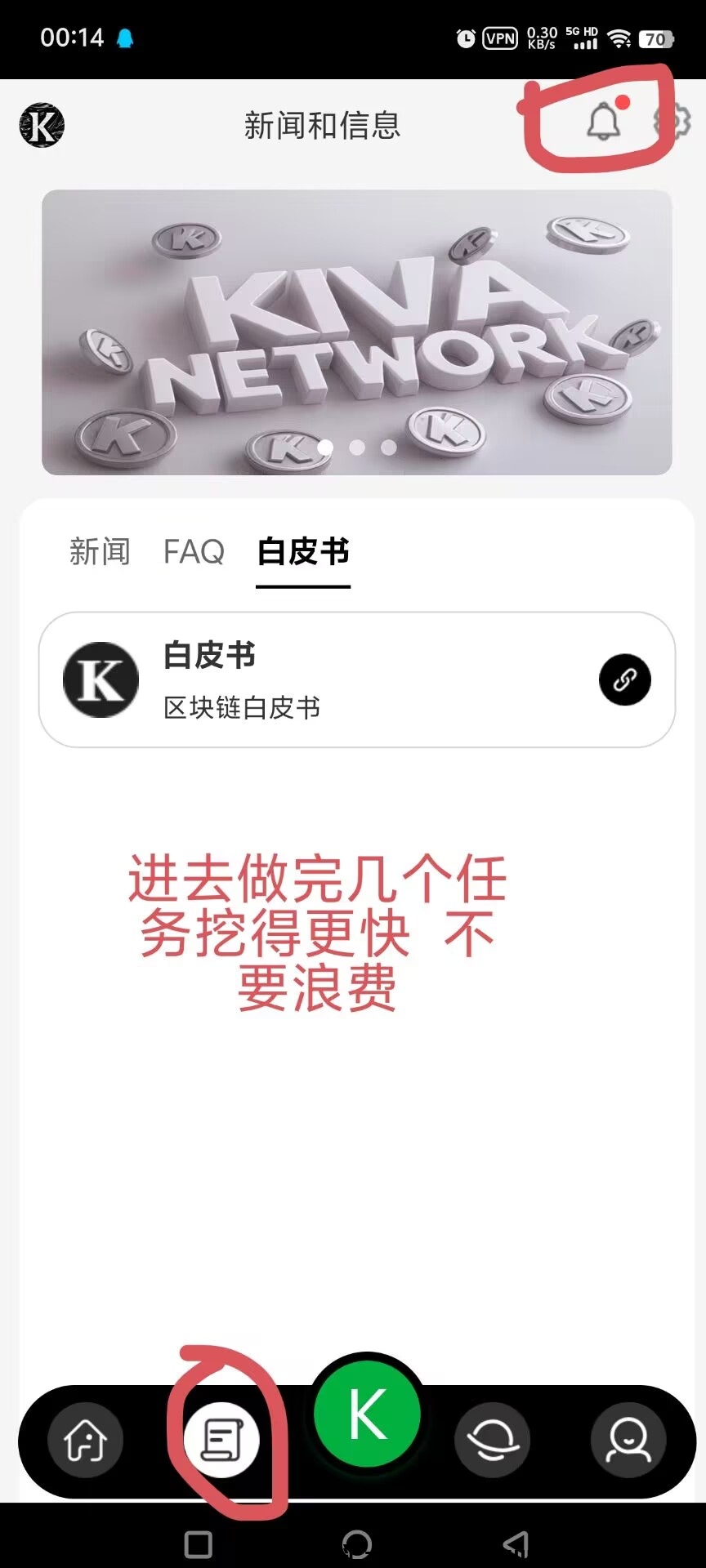This screenshot has width=706, height=1568.
Task: Tap the K profile logo in header
Action: pyautogui.click(x=42, y=126)
